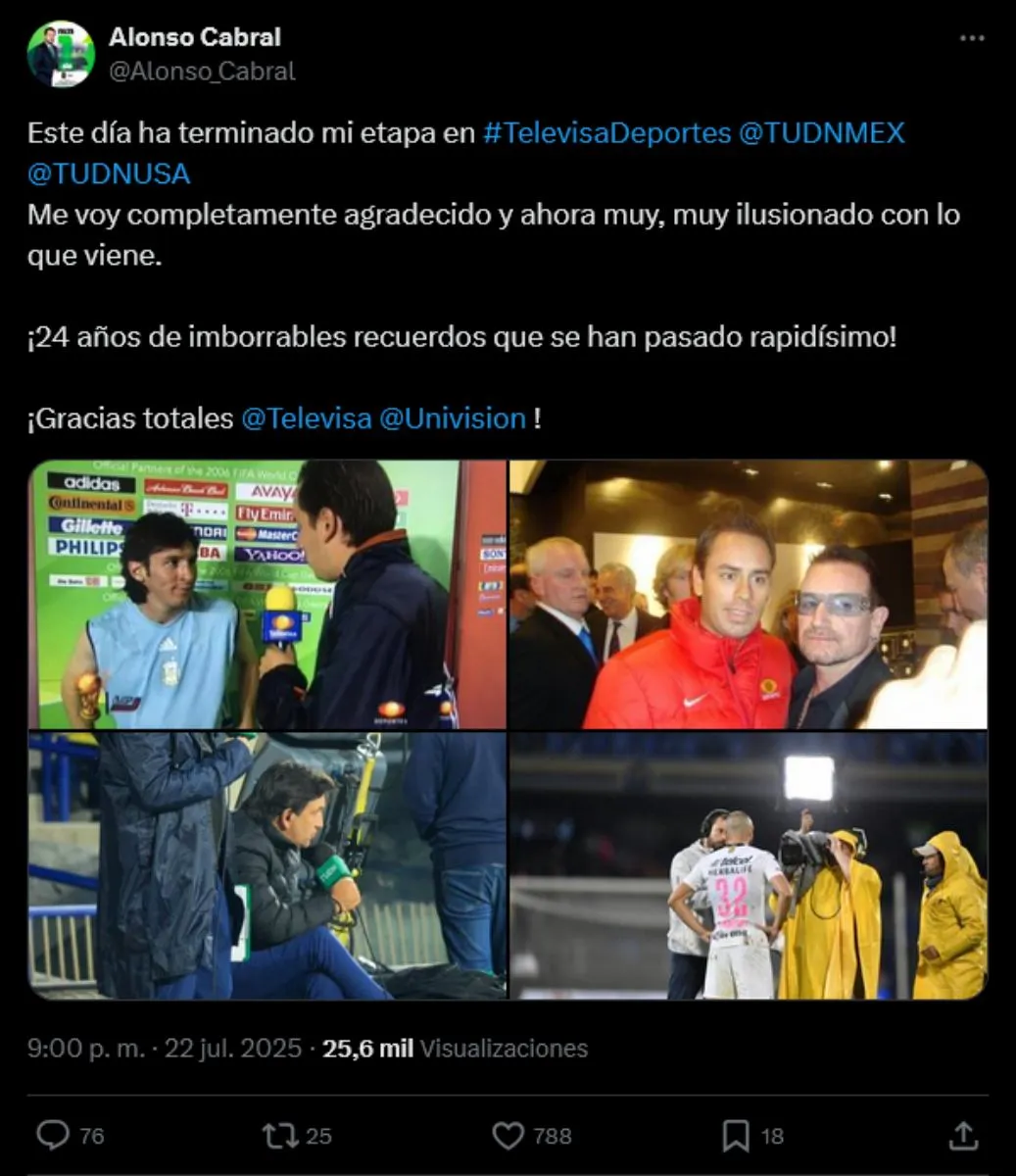The image size is (1016, 1176).
Task: Open the @TUDNMEX mention
Action: click(821, 132)
